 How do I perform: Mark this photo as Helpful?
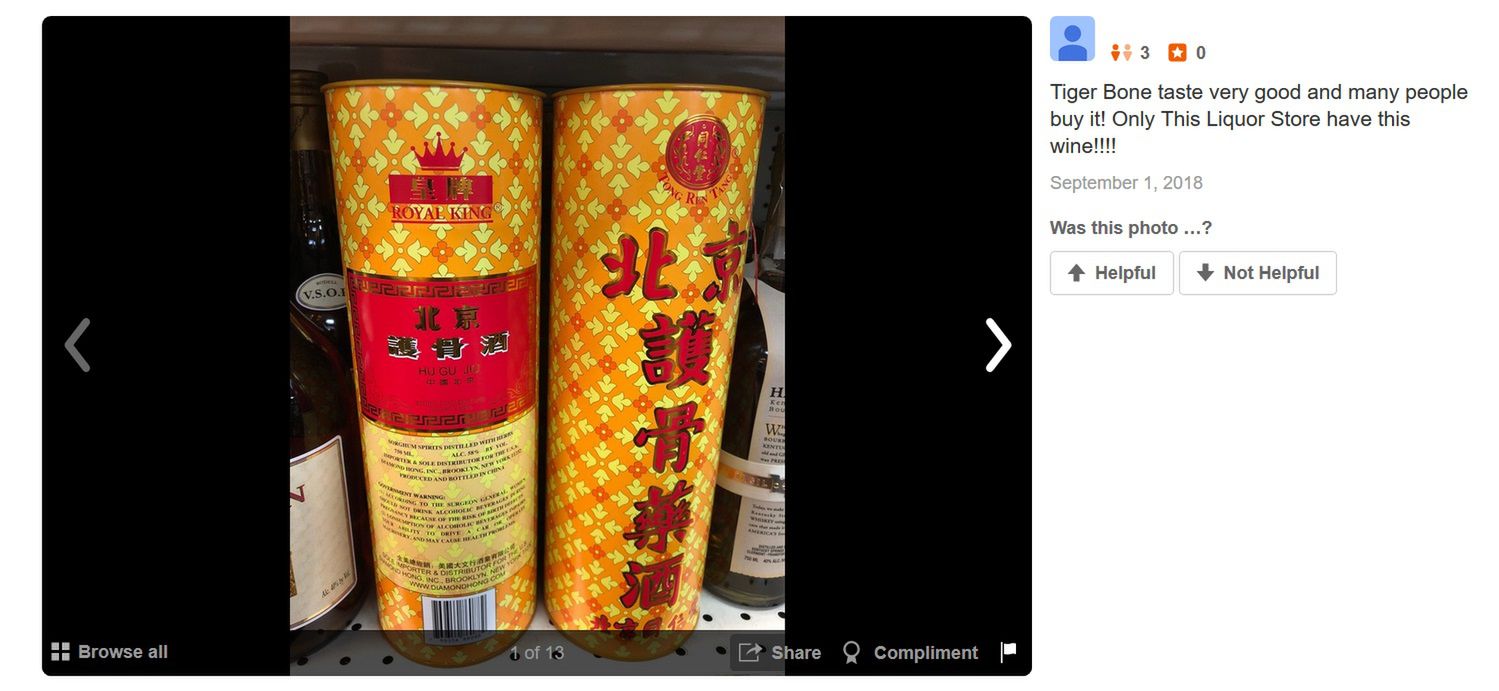click(1111, 273)
